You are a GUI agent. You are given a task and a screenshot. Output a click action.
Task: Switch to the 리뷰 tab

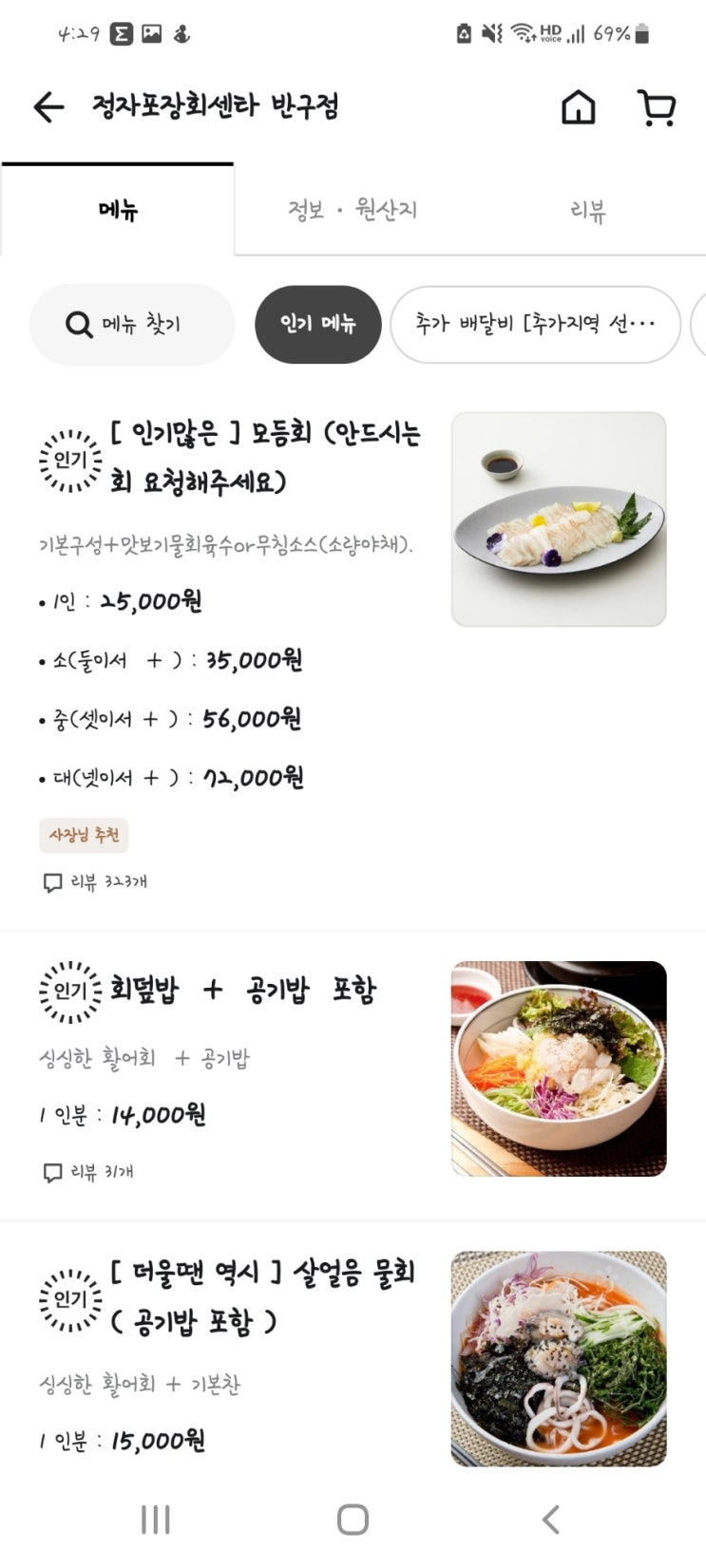[x=587, y=210]
